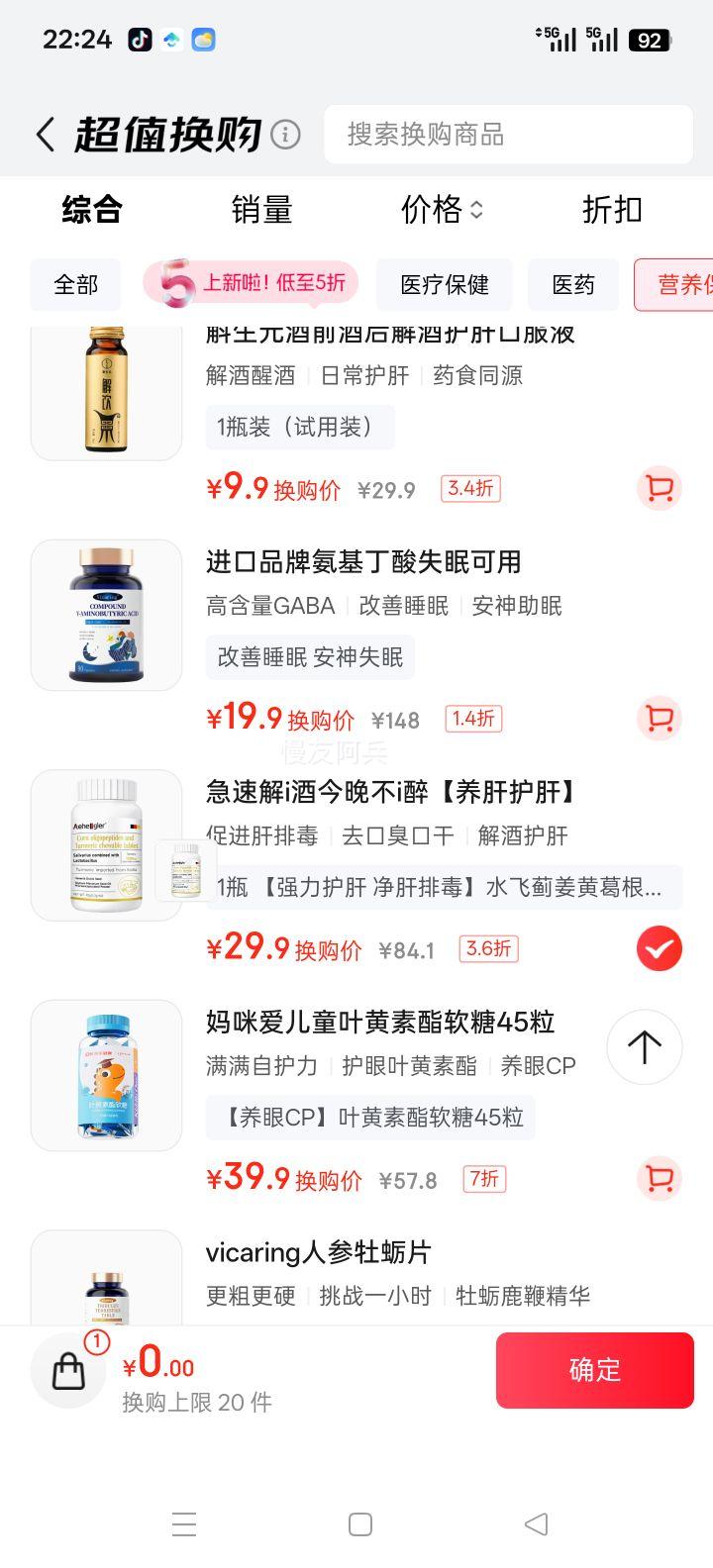Sort products by 销量
Viewport: 713px width, 1568px height.
coord(261,210)
